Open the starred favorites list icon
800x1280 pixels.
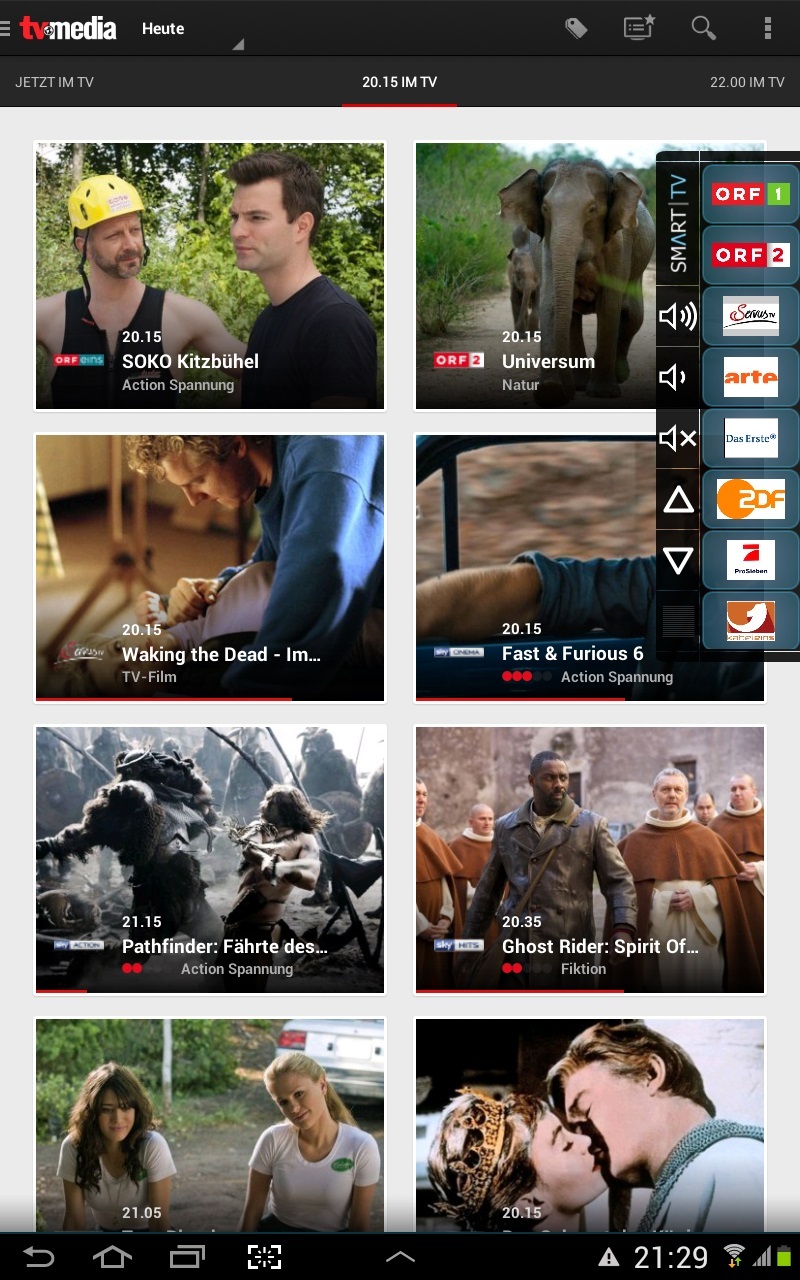tap(639, 28)
